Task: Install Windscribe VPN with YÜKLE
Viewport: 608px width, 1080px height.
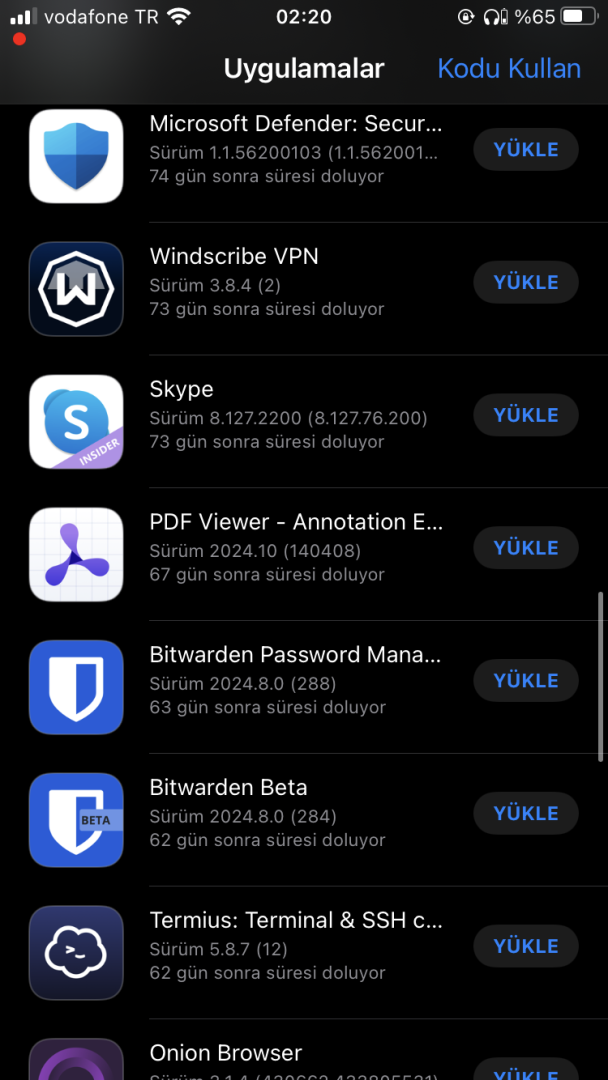Action: coord(526,283)
